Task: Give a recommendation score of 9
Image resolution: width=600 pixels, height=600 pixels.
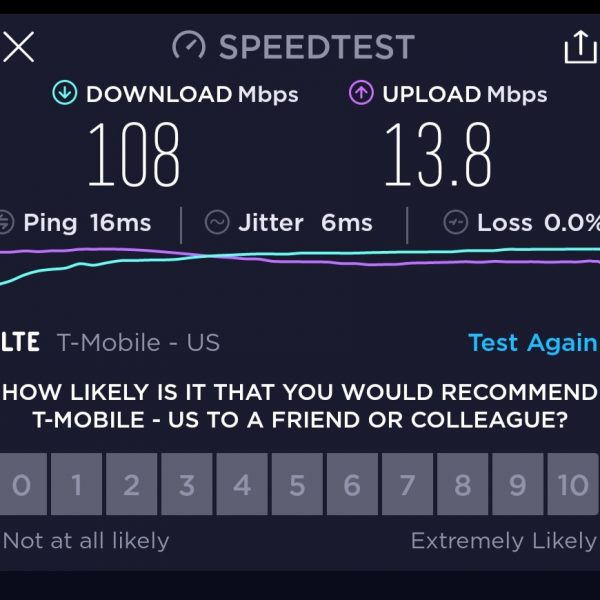Action: (x=517, y=485)
